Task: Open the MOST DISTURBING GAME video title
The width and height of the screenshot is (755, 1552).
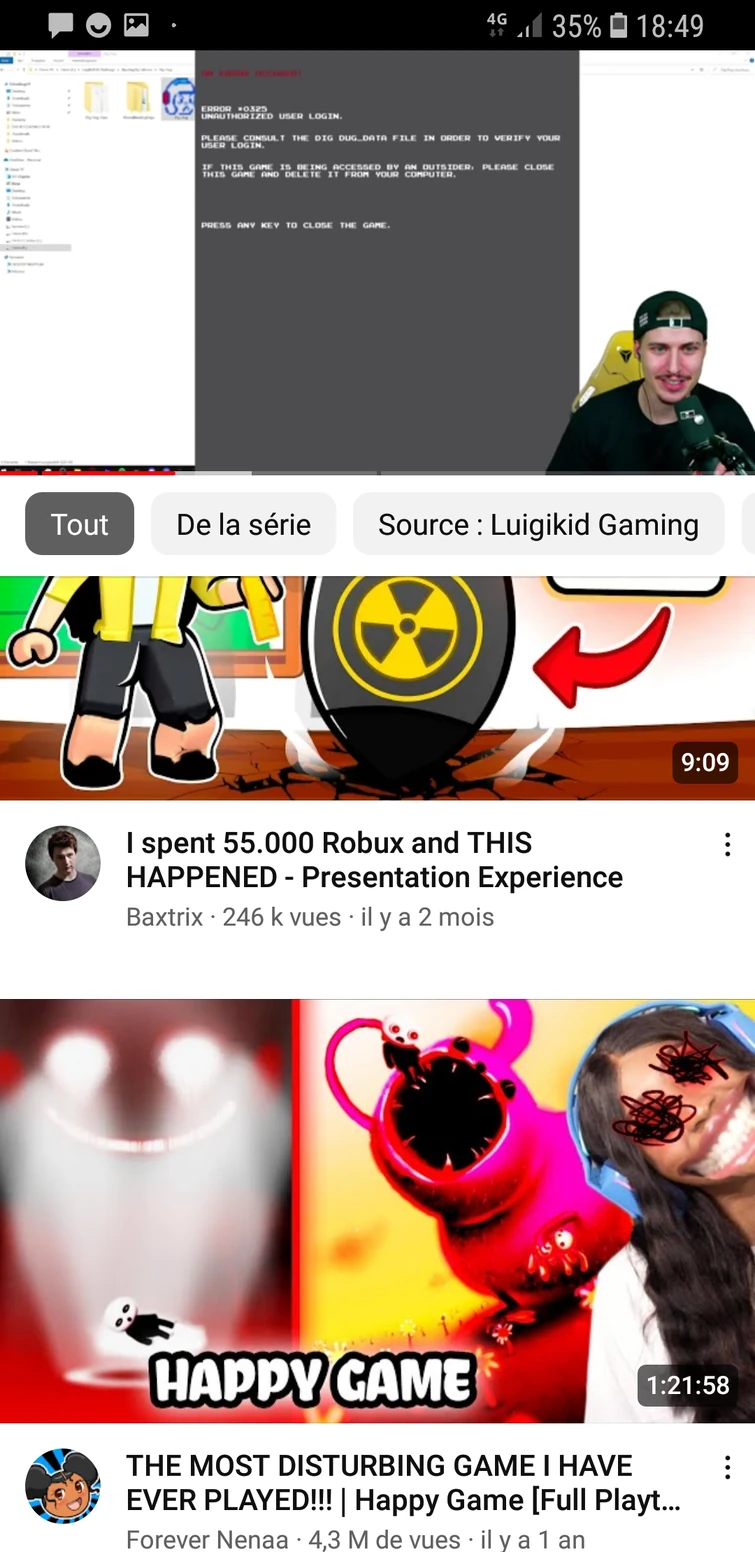Action: (403, 1483)
